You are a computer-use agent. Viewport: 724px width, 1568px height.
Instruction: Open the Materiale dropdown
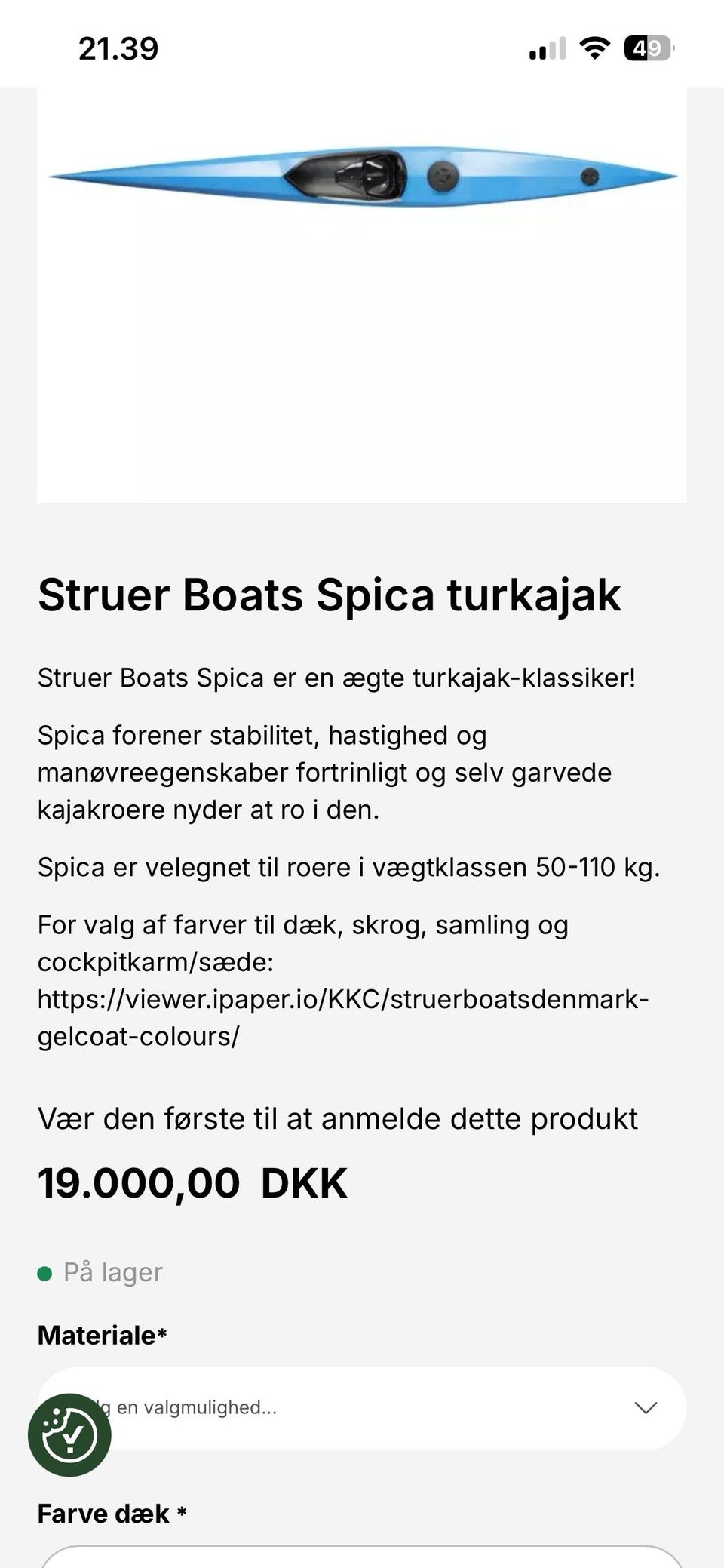click(x=362, y=1408)
